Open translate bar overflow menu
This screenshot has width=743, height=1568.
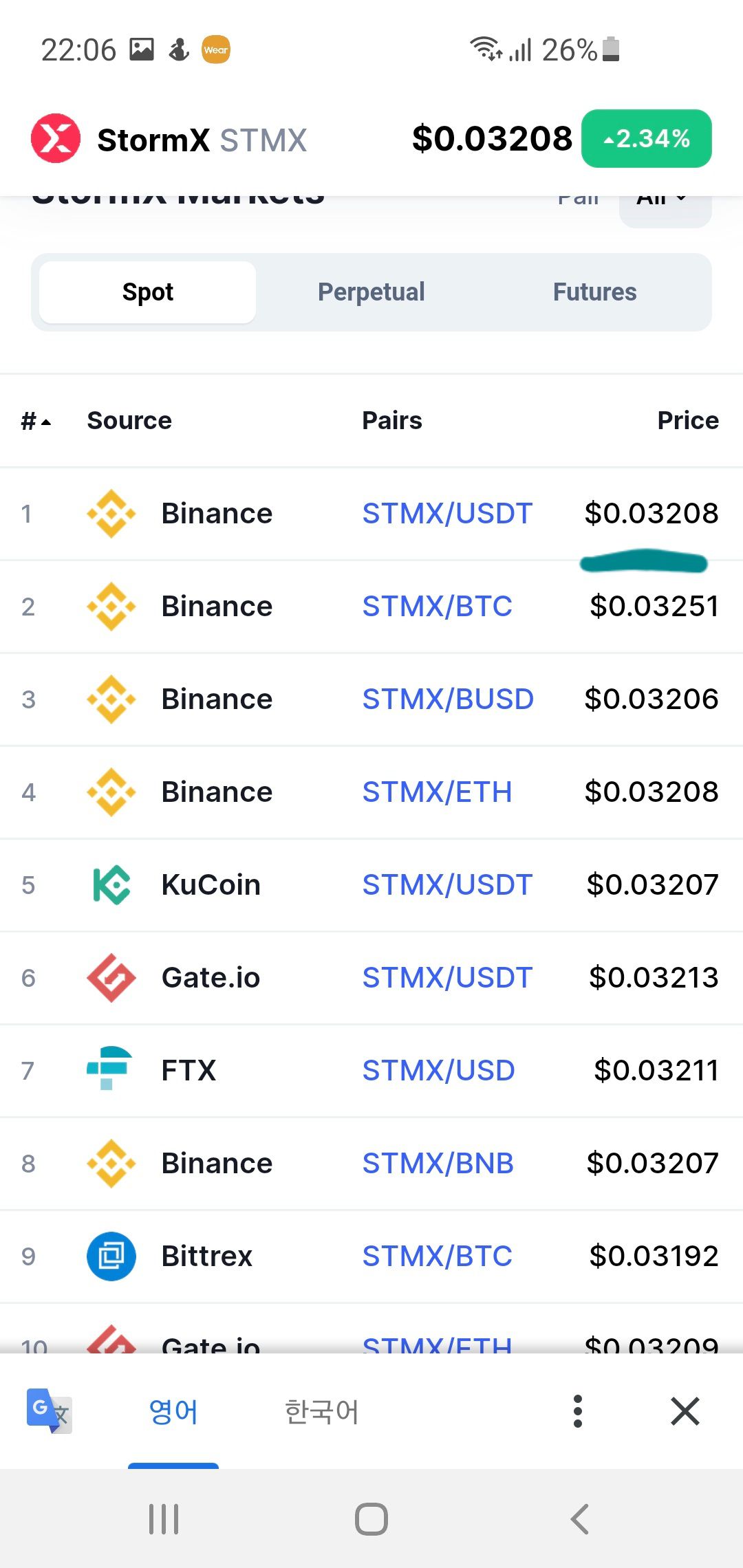tap(578, 1412)
